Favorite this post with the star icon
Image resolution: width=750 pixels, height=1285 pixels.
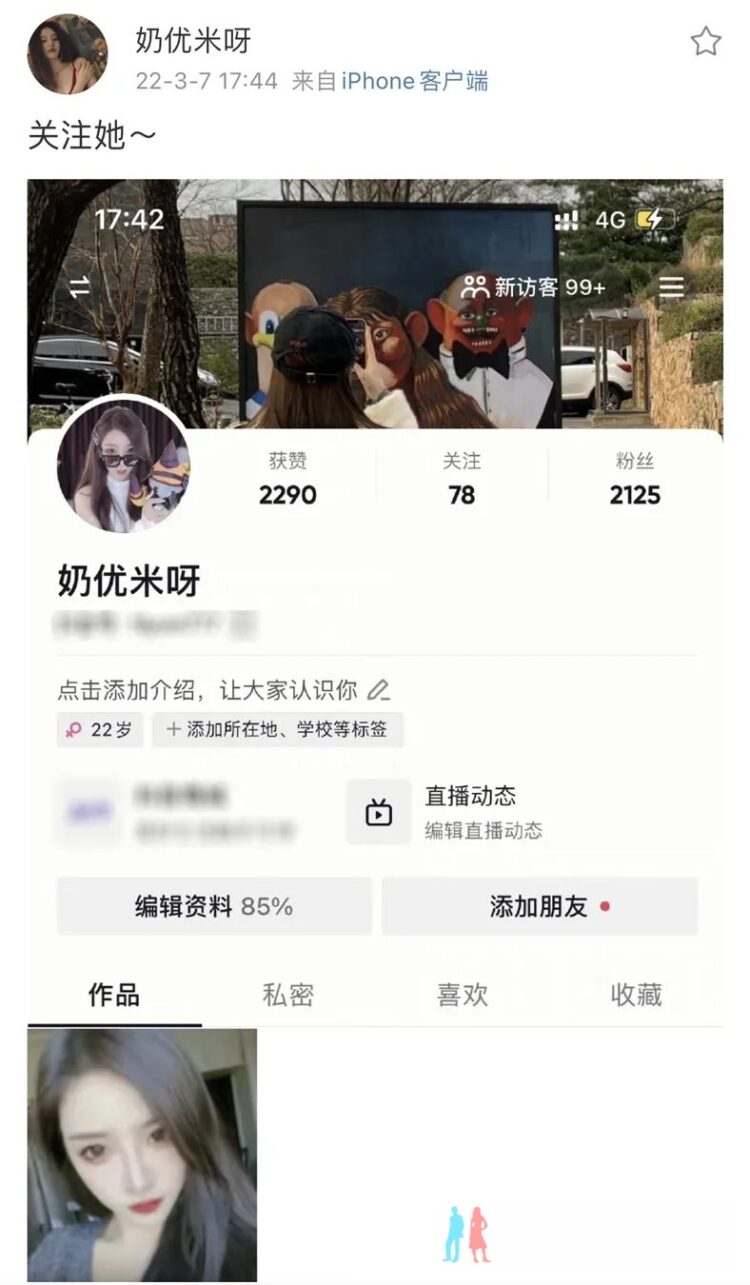click(706, 41)
